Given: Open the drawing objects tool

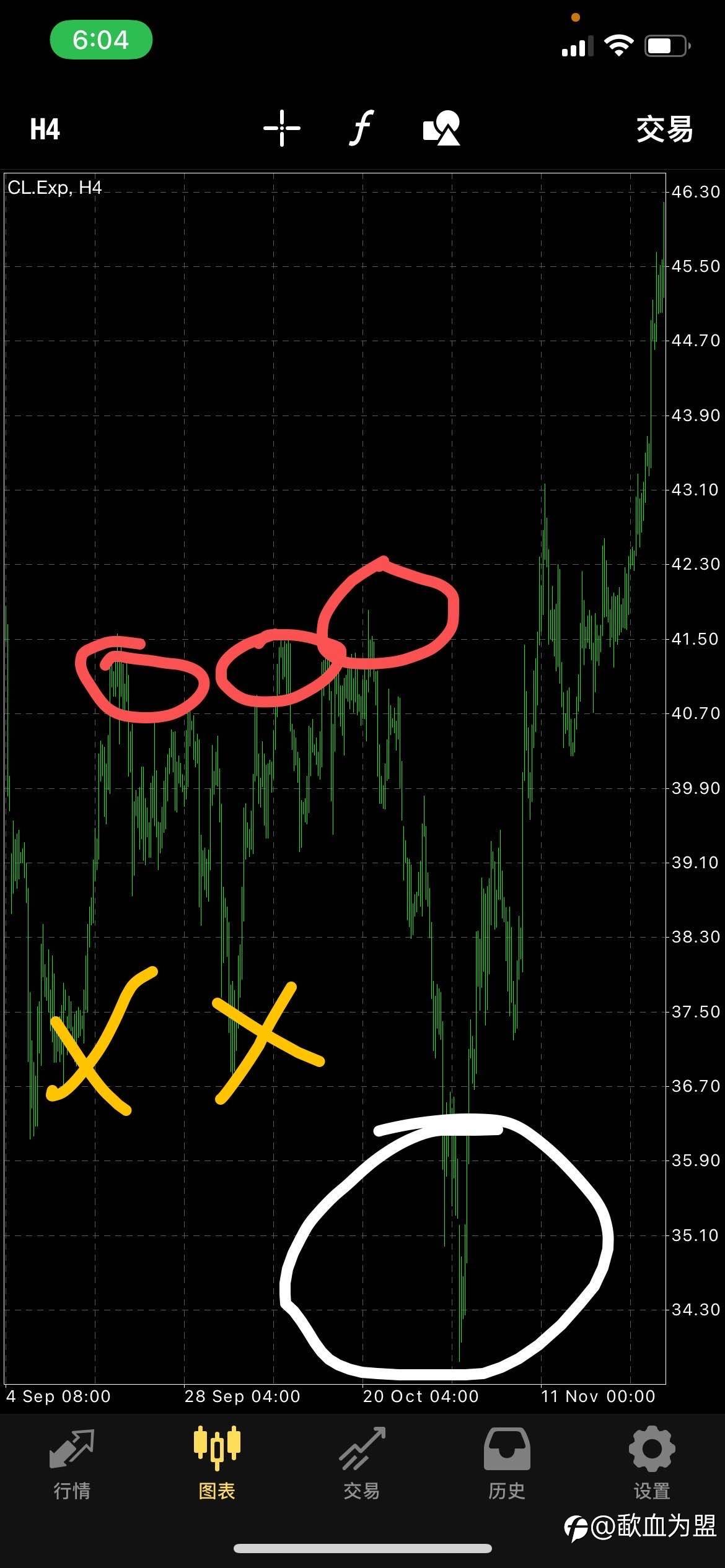Looking at the screenshot, I should coord(441,128).
